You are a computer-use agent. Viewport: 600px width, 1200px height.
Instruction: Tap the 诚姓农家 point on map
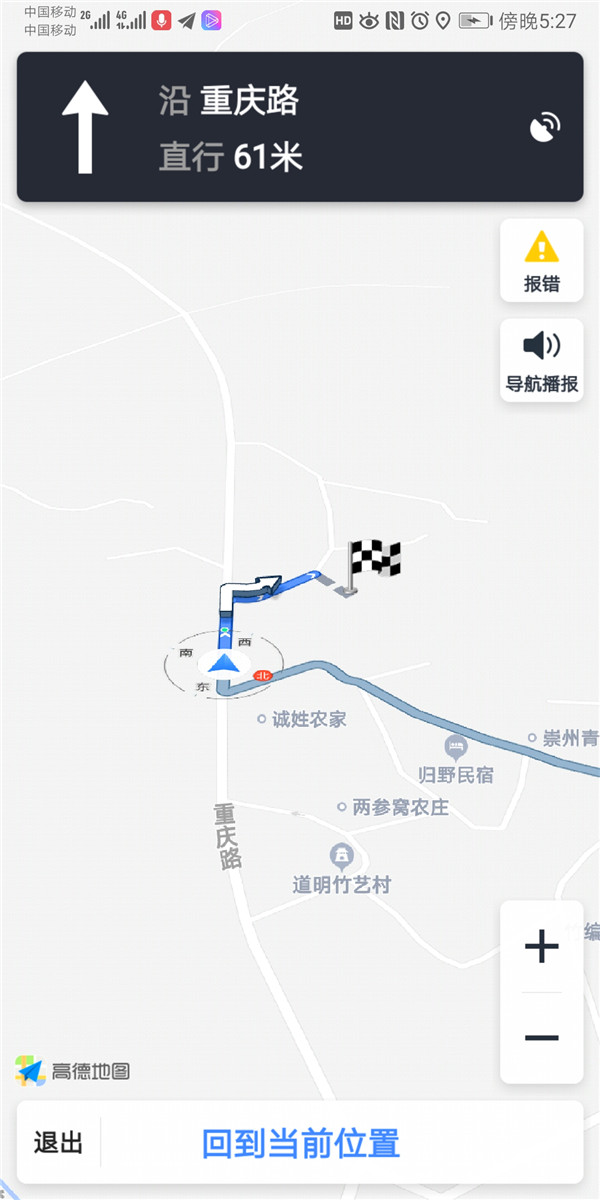coord(302,718)
